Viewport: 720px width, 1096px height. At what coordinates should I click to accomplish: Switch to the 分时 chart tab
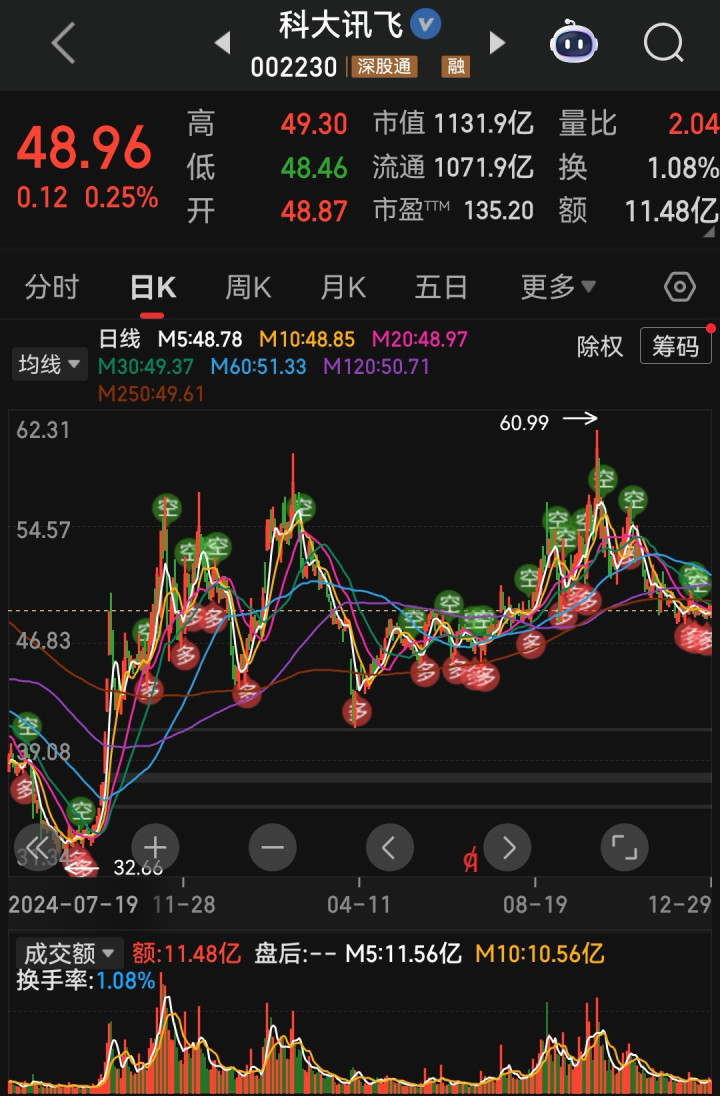[51, 288]
